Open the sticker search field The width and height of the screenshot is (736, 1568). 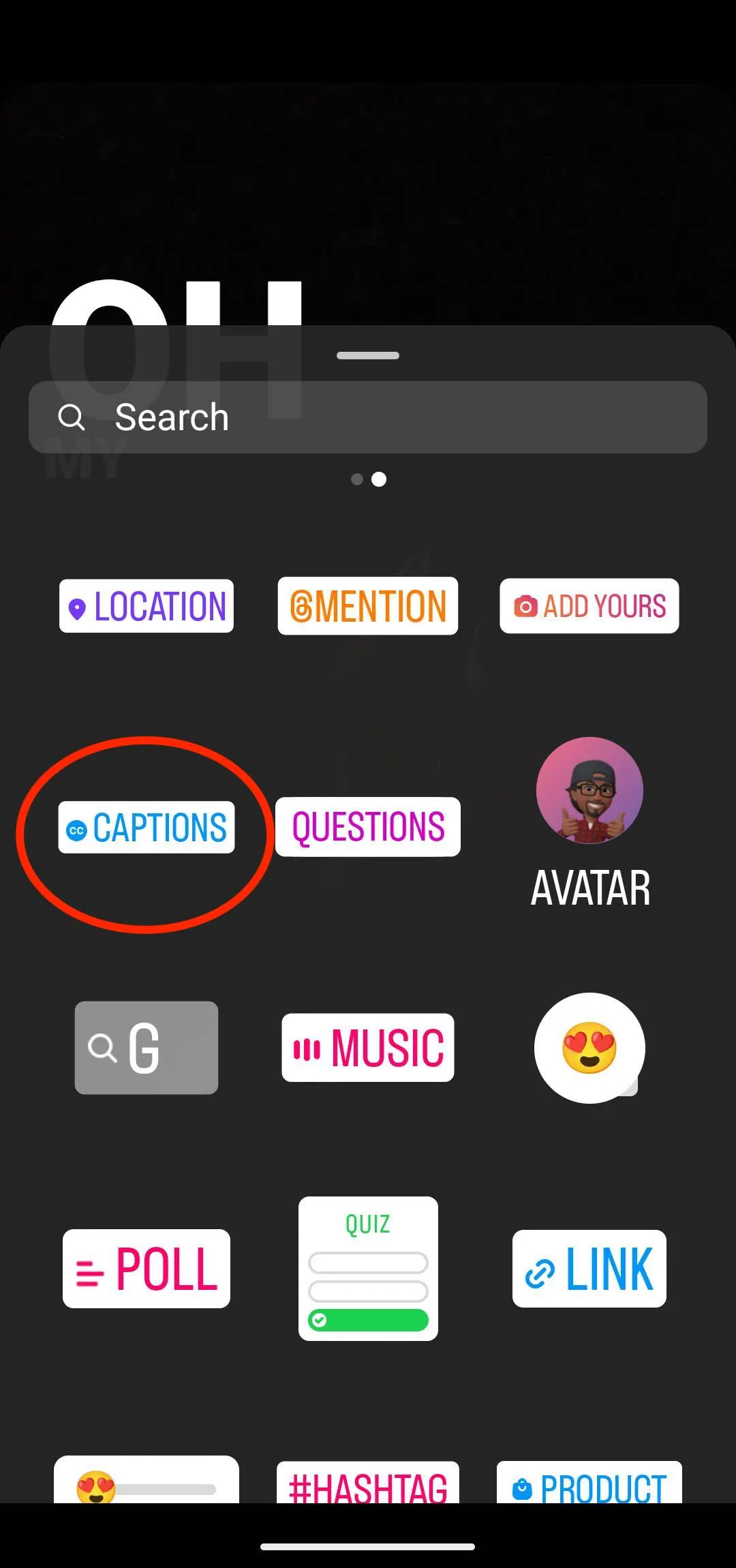click(x=368, y=417)
